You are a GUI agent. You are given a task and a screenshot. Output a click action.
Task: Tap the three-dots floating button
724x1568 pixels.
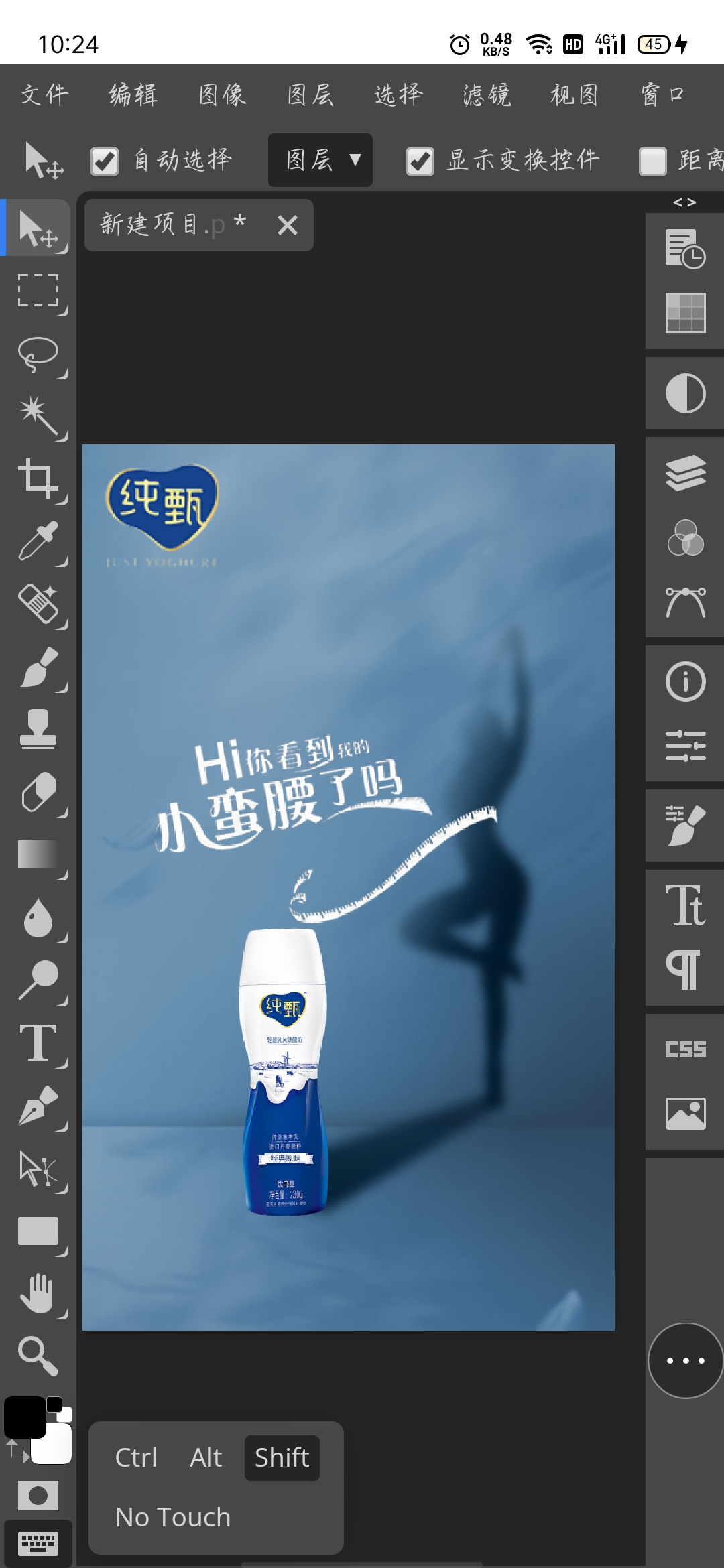(x=685, y=1360)
